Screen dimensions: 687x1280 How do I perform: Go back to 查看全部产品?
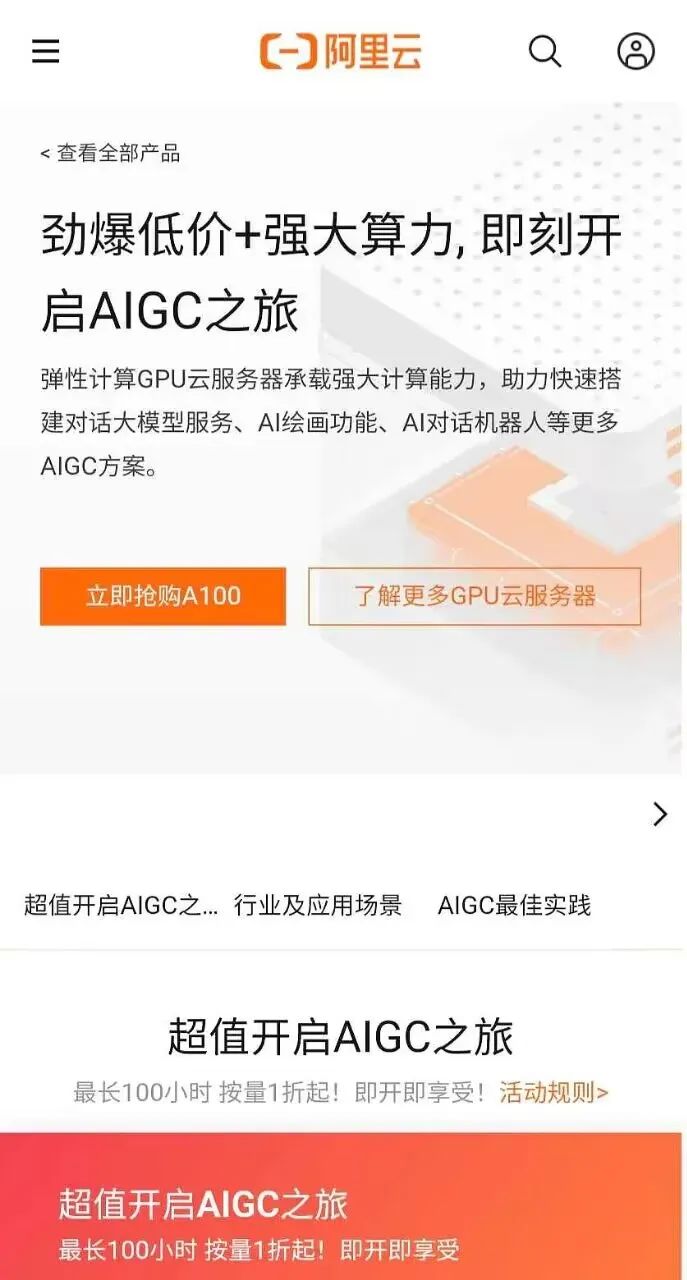(x=111, y=153)
